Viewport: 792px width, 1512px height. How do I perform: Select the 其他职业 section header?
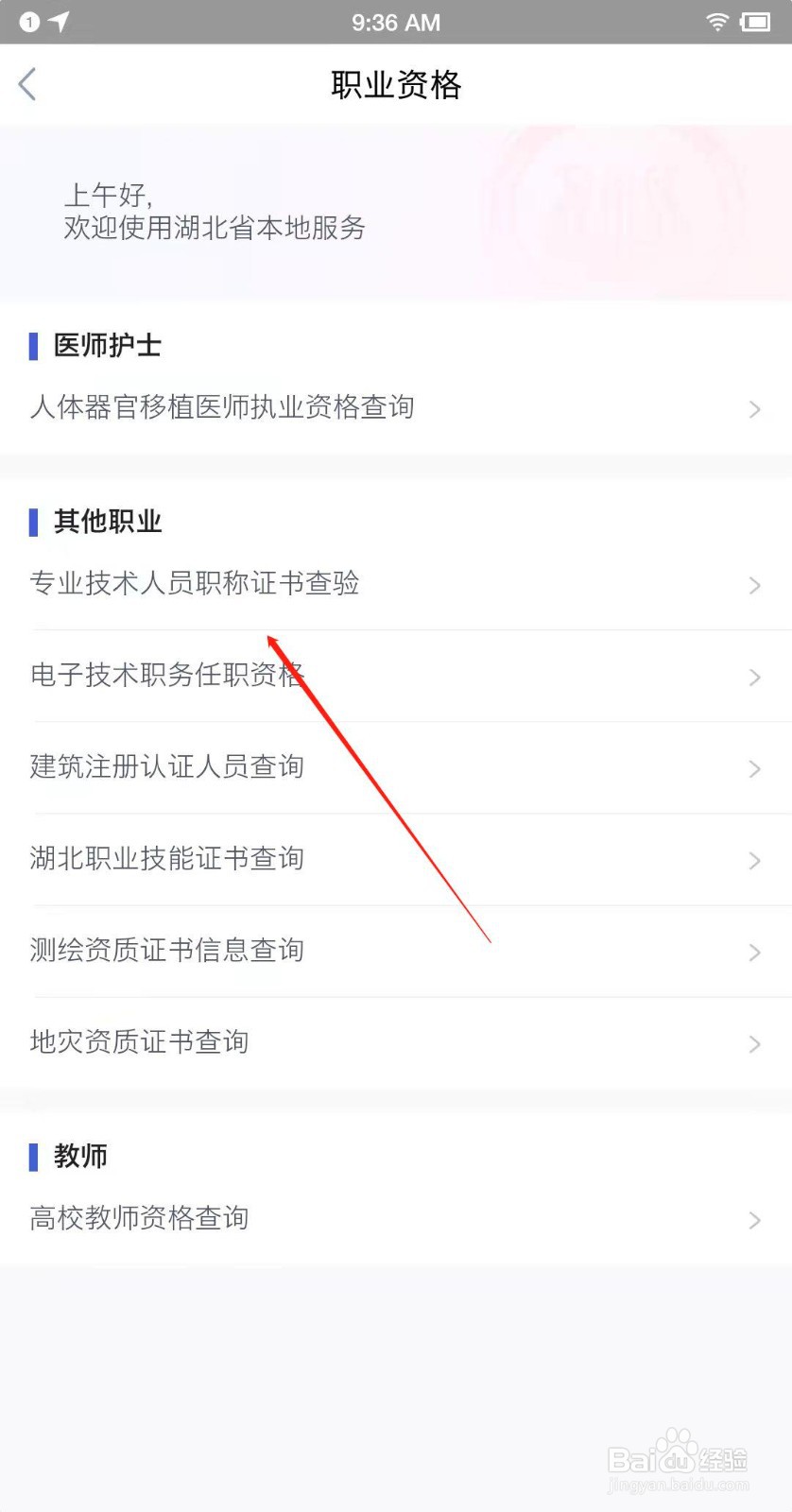(x=108, y=522)
